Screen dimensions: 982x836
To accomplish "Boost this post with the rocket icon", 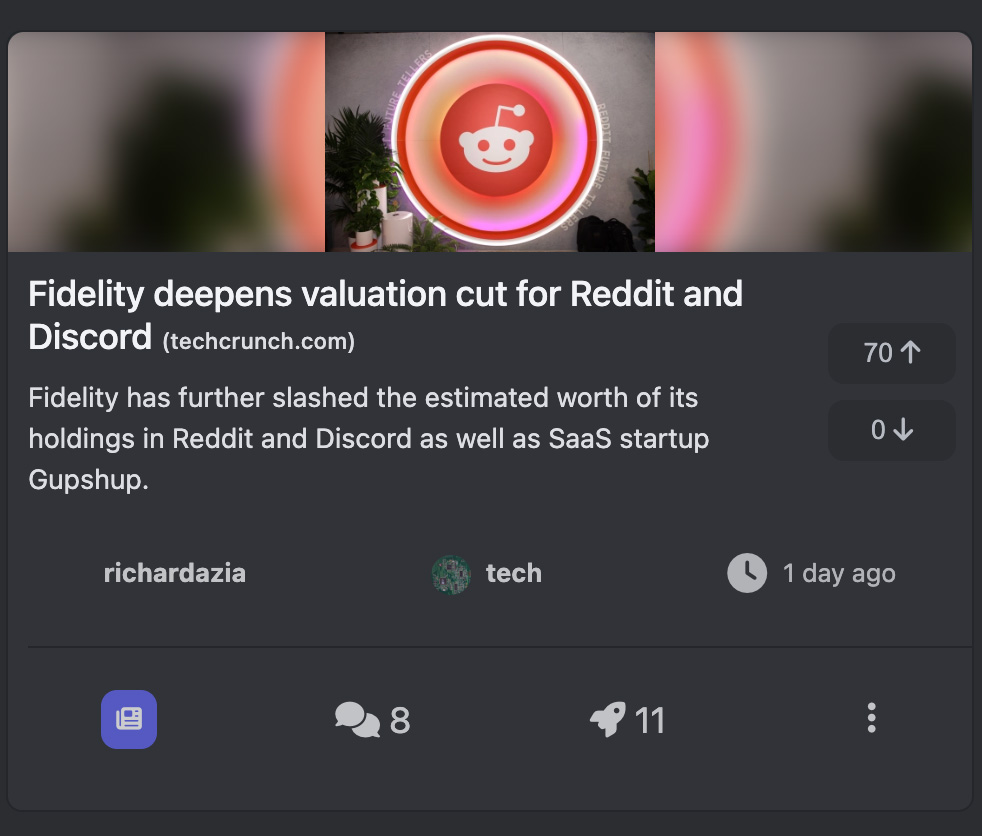I will click(x=627, y=720).
